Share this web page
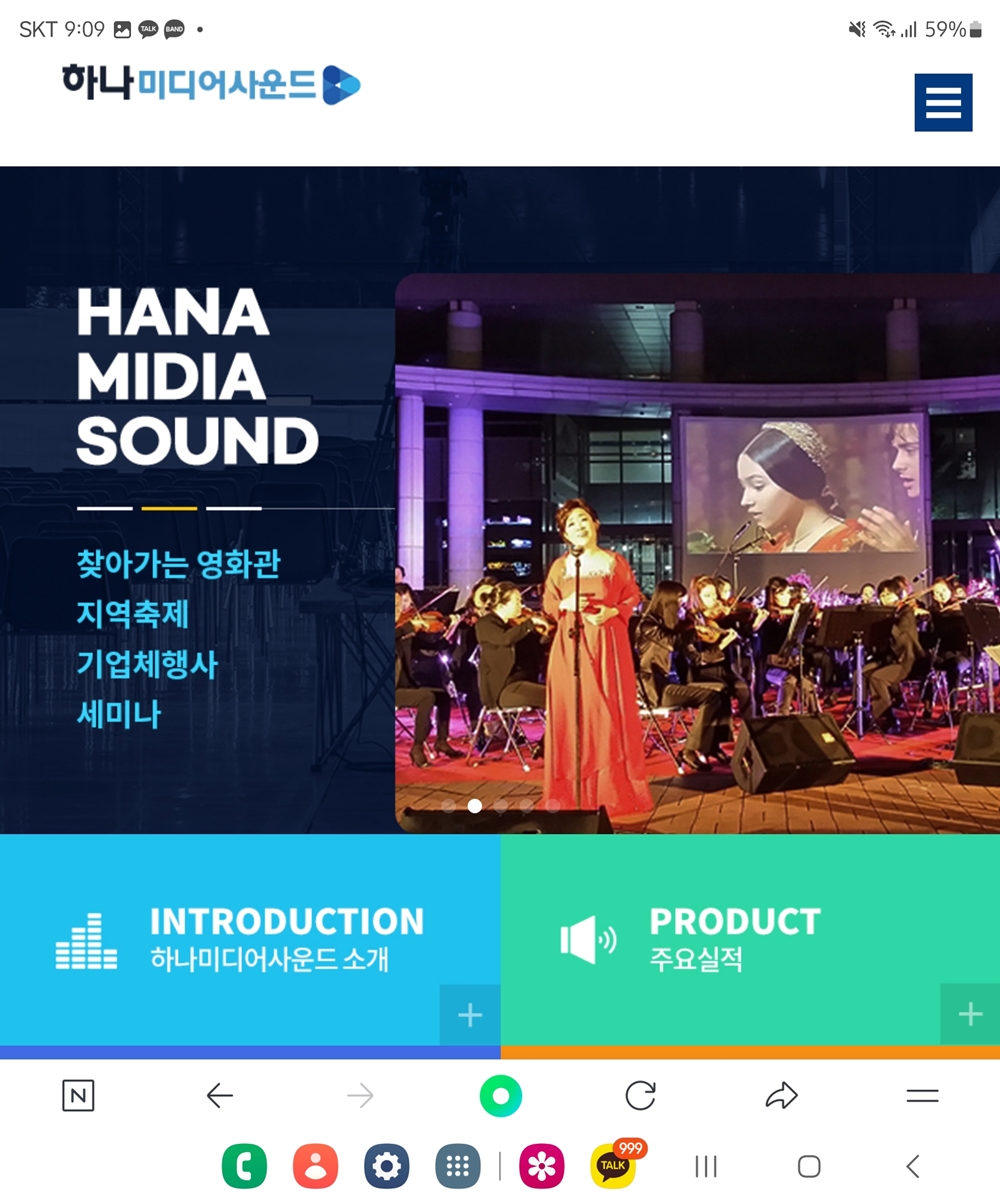This screenshot has height=1201, width=1000. click(781, 1096)
